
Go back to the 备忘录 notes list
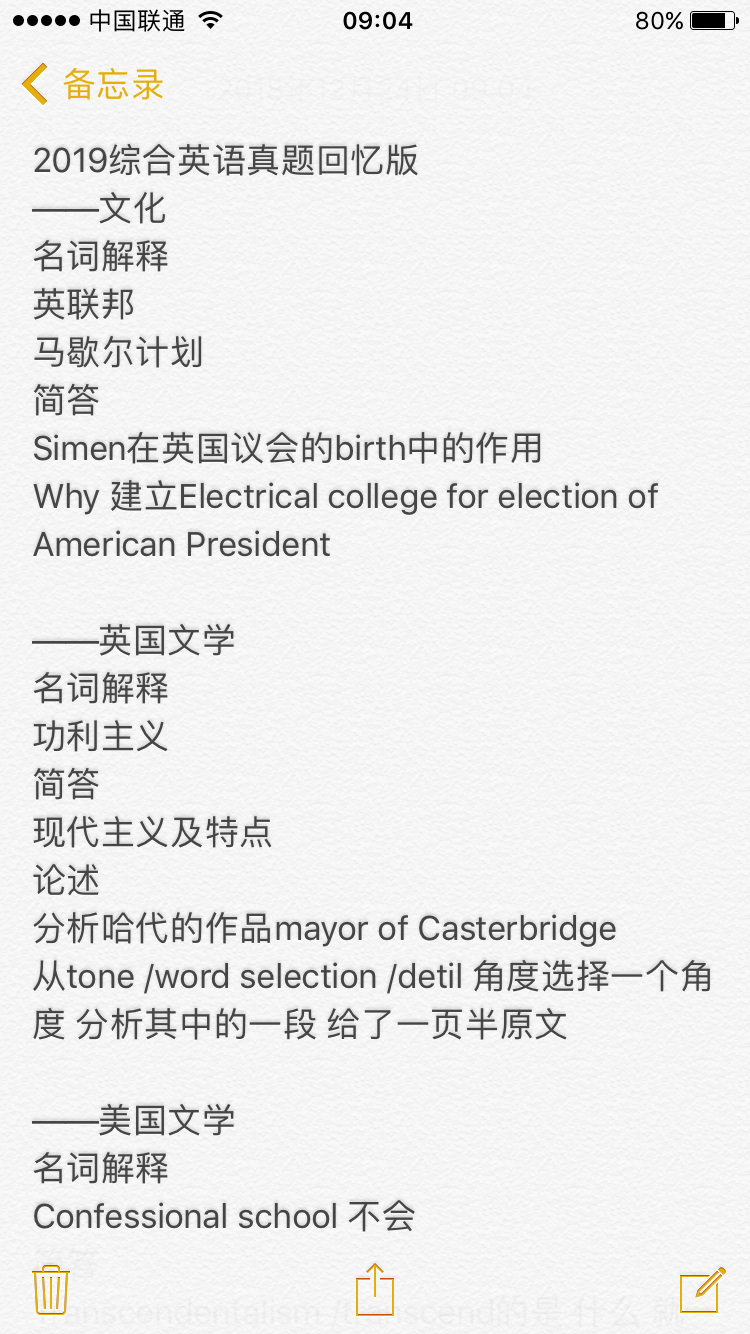point(92,85)
